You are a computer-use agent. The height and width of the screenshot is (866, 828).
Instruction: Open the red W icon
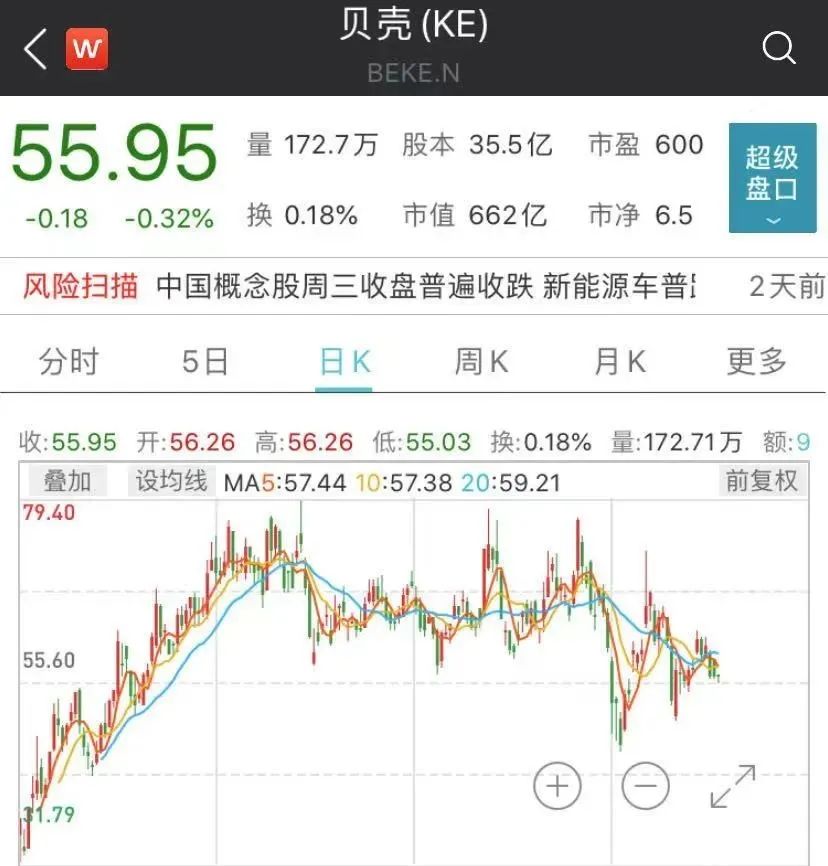87,49
